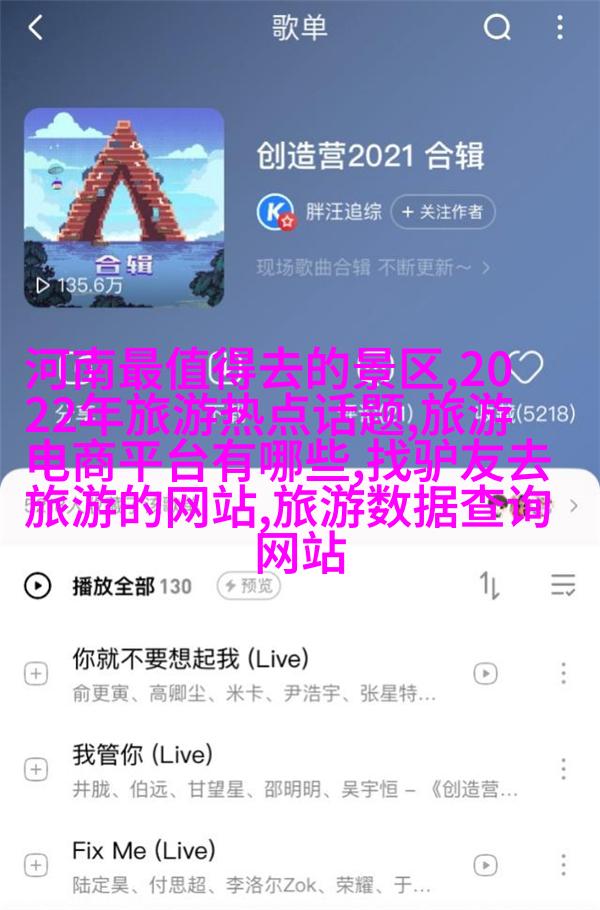Go back from the 歌单 page

click(x=36, y=28)
